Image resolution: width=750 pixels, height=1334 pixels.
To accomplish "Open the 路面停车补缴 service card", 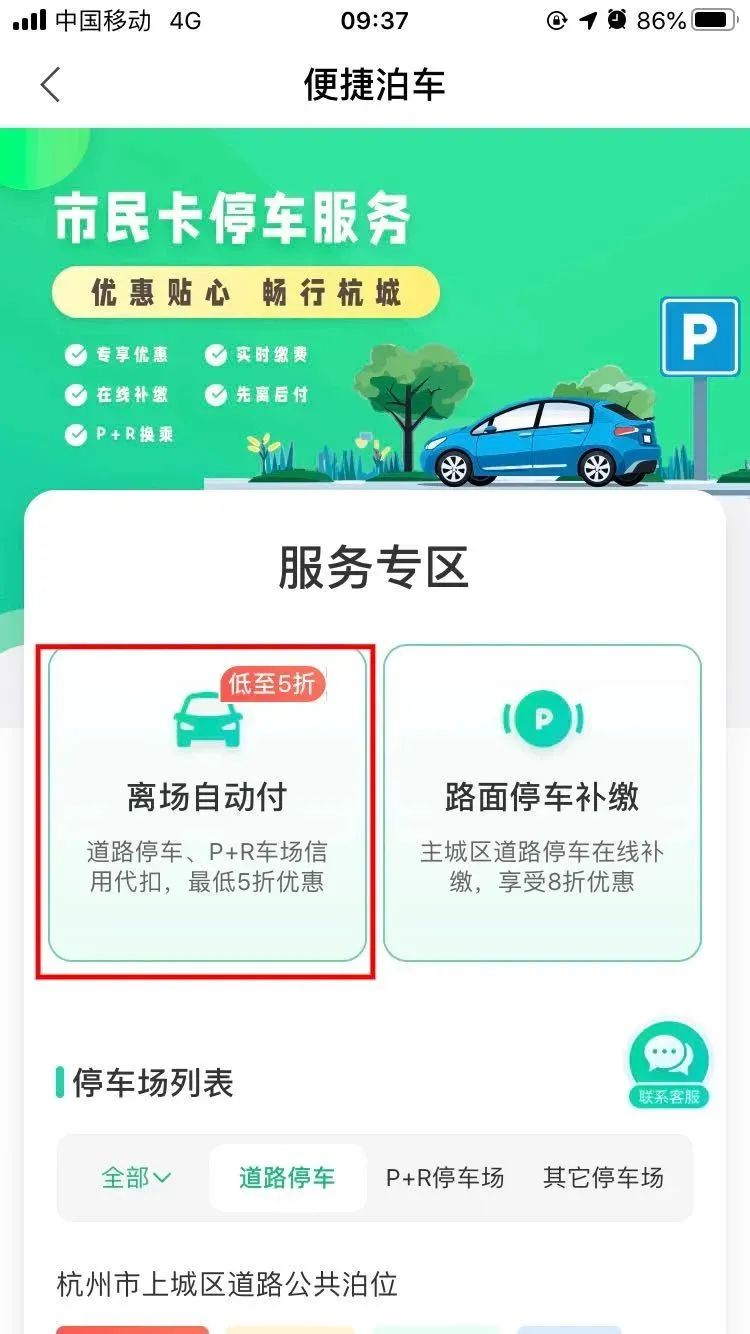I will (x=542, y=803).
